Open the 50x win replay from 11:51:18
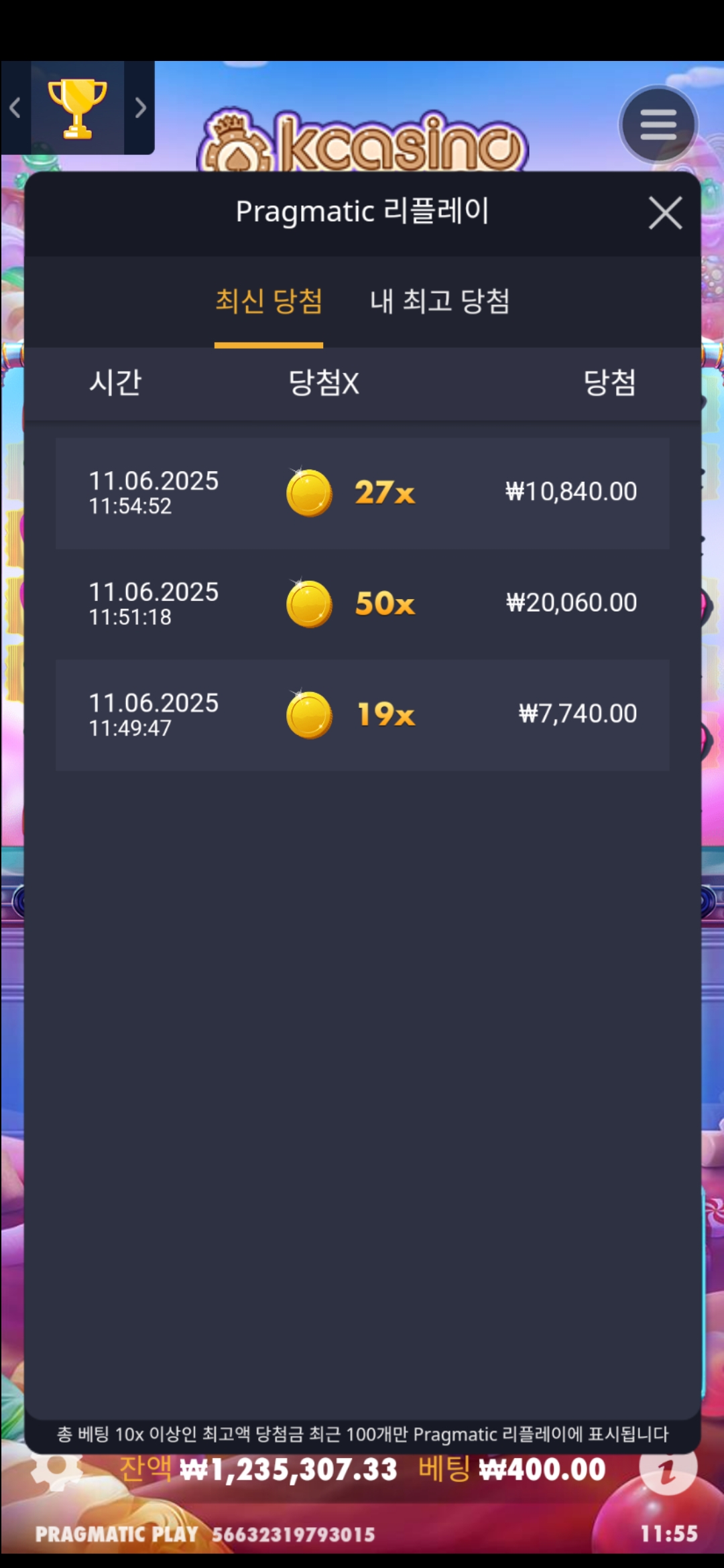 pyautogui.click(x=362, y=604)
